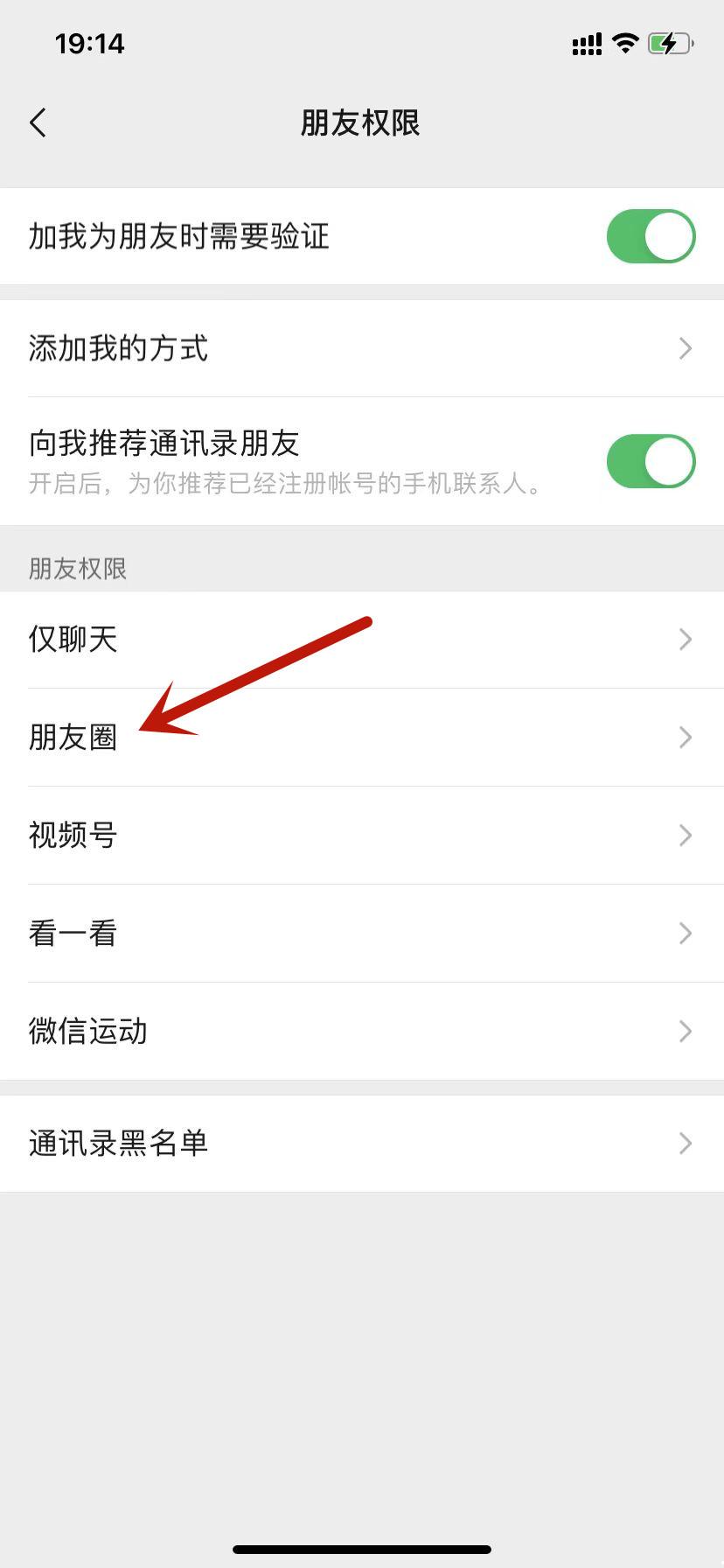The height and width of the screenshot is (1568, 724).
Task: Toggle 加我为朋友时需要验证 switch
Action: coord(651,236)
